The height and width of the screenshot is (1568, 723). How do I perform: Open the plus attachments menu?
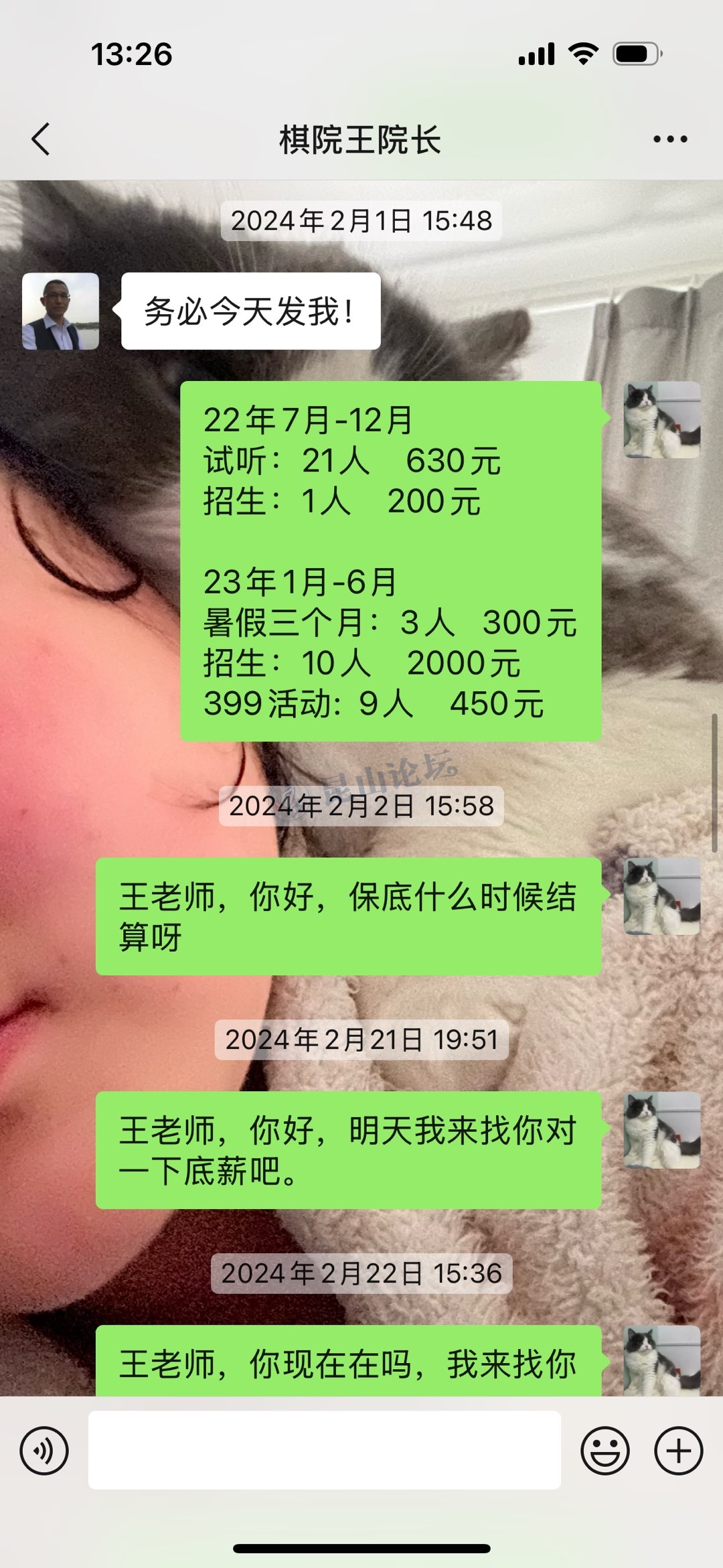point(678,1451)
